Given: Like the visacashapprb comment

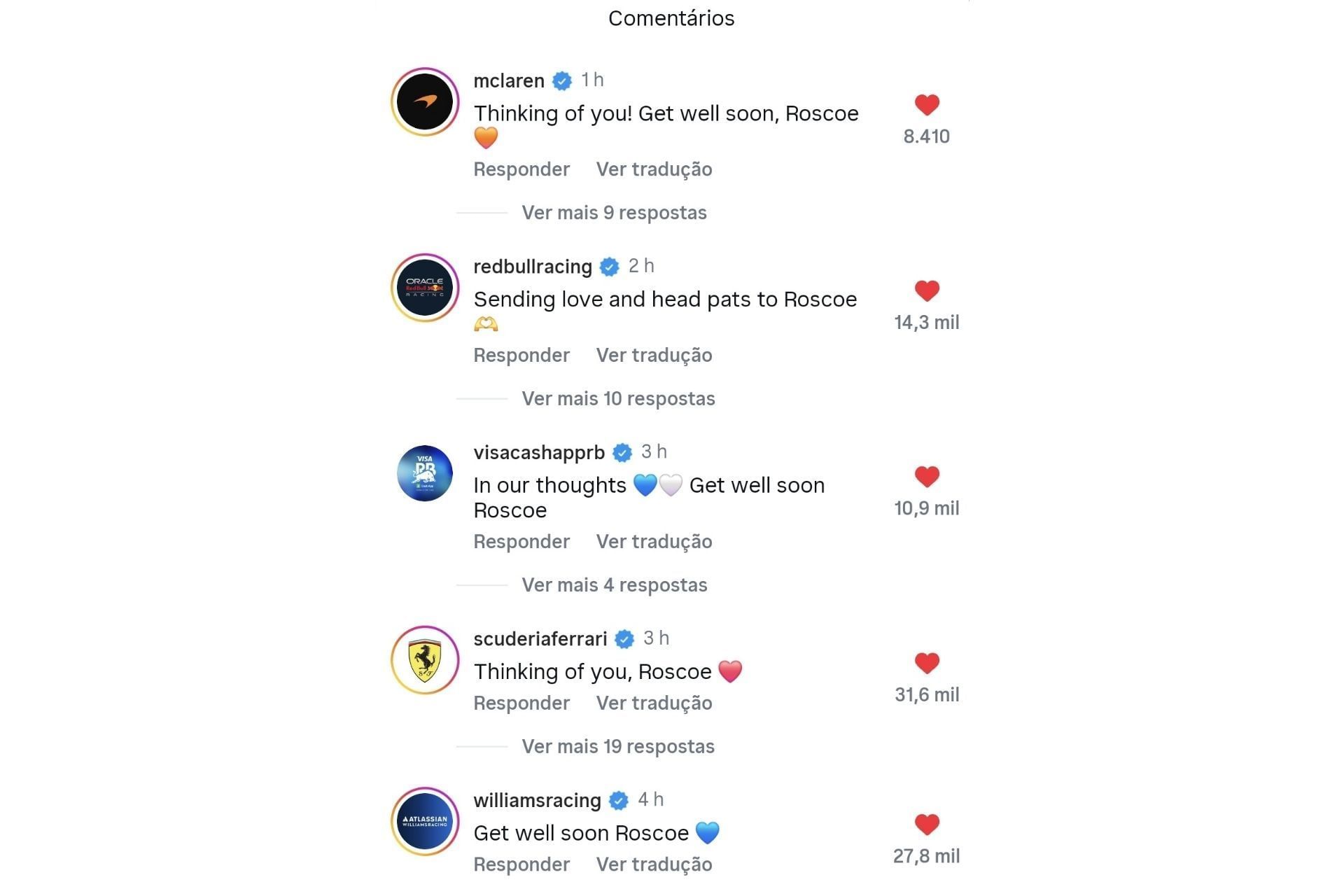Looking at the screenshot, I should point(926,477).
